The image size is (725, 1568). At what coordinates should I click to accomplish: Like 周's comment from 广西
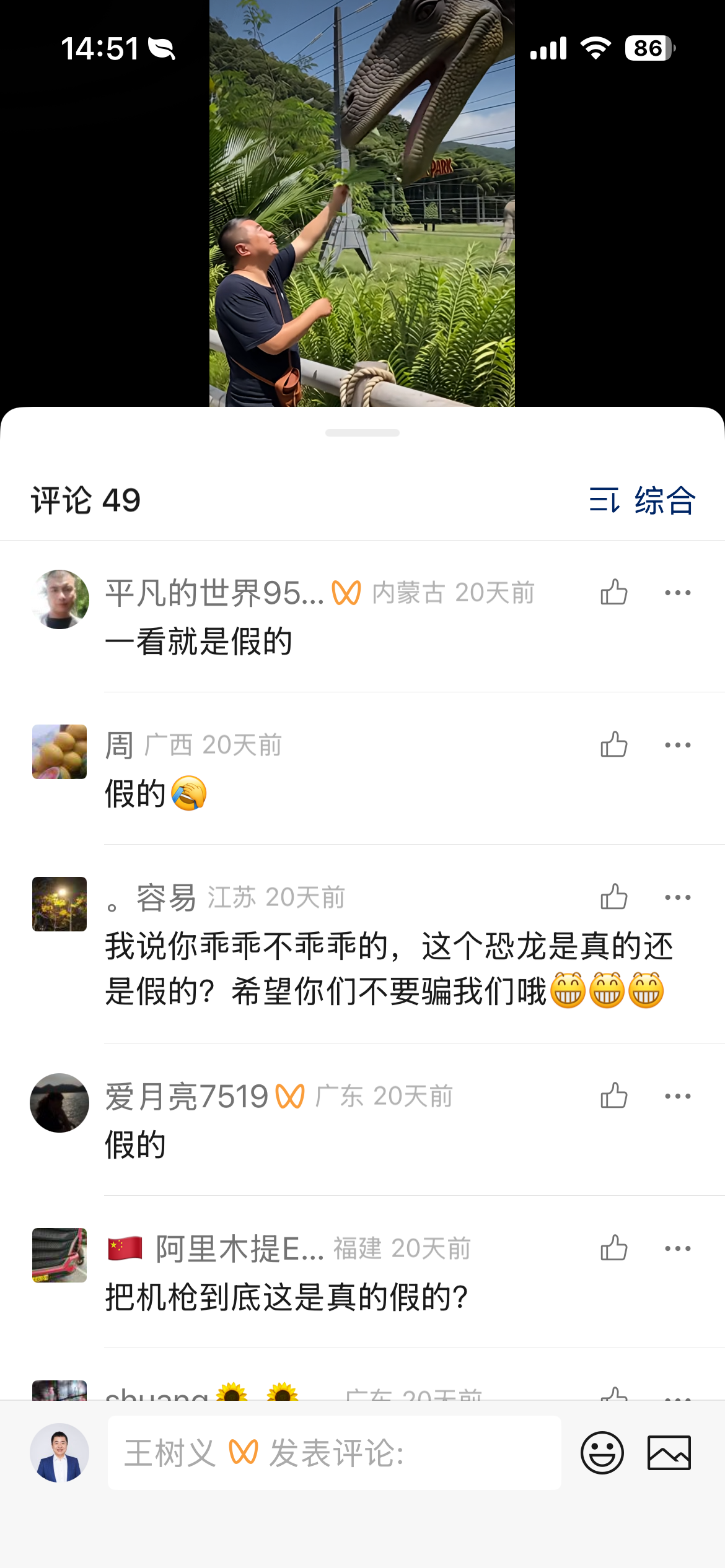pyautogui.click(x=613, y=745)
